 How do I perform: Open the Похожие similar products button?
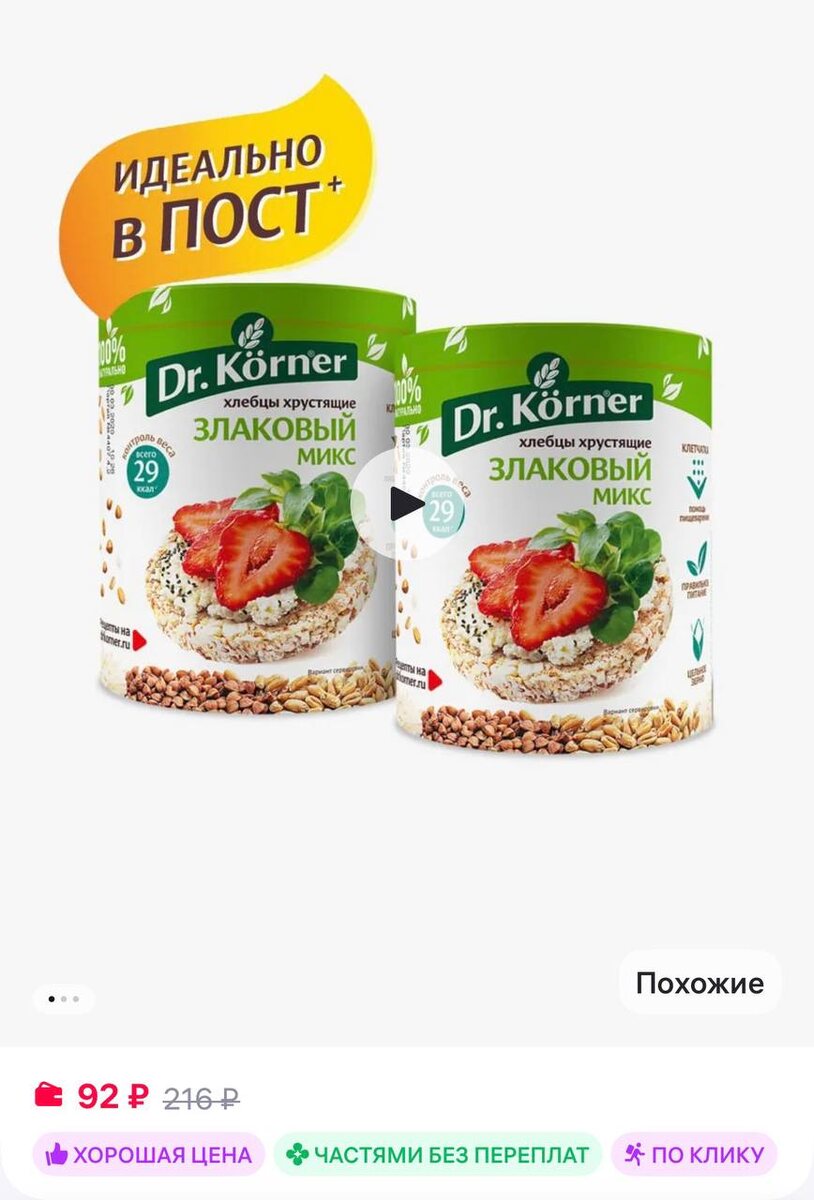pyautogui.click(x=699, y=983)
